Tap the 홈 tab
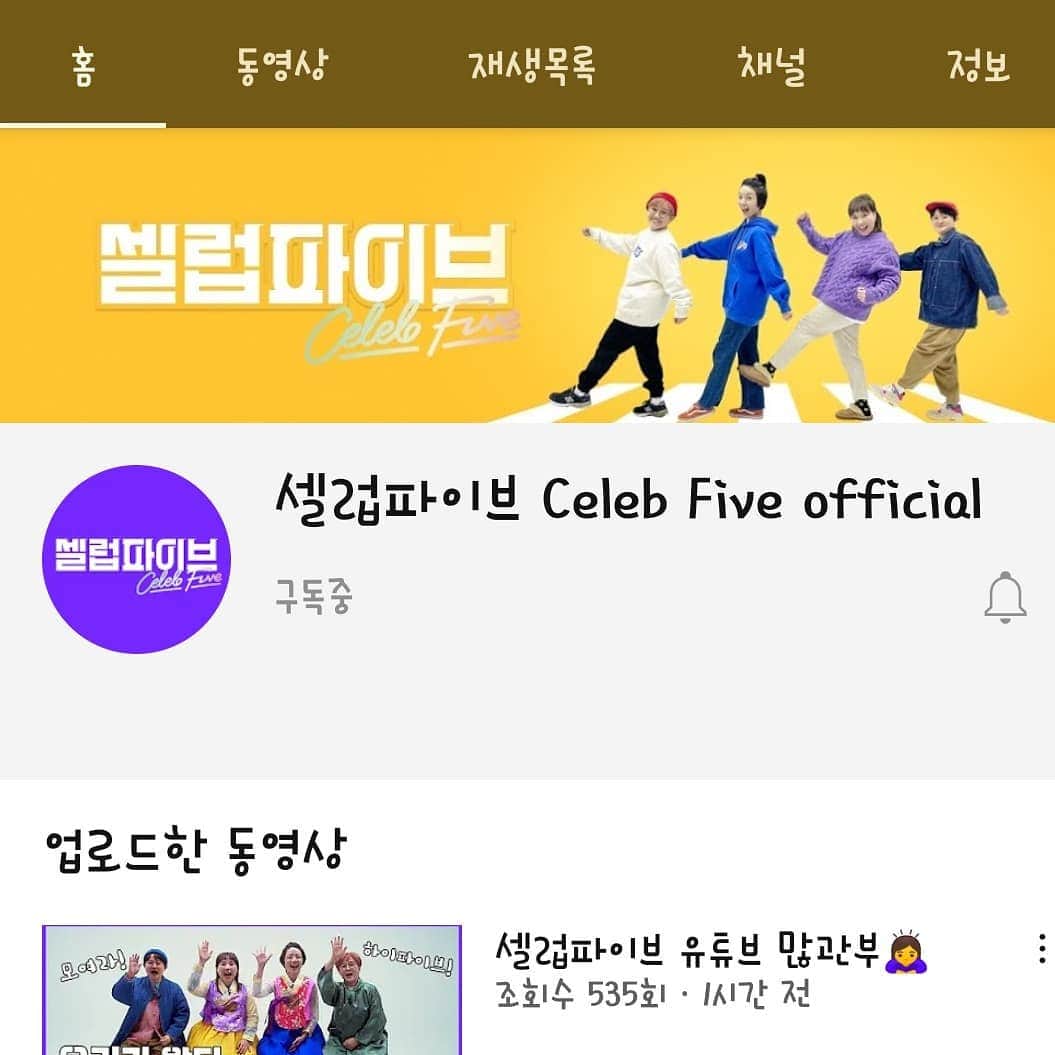 pyautogui.click(x=83, y=66)
